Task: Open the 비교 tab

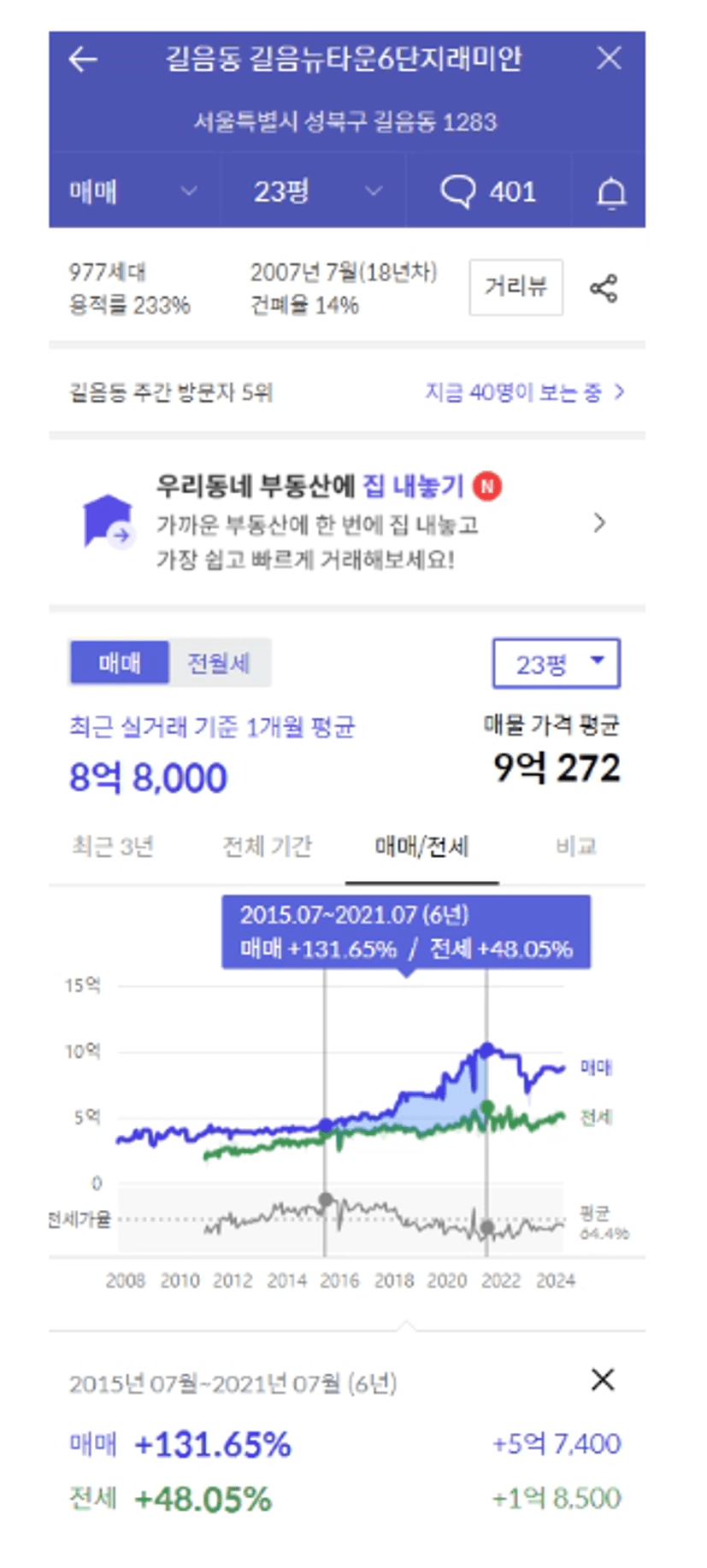Action: click(576, 847)
